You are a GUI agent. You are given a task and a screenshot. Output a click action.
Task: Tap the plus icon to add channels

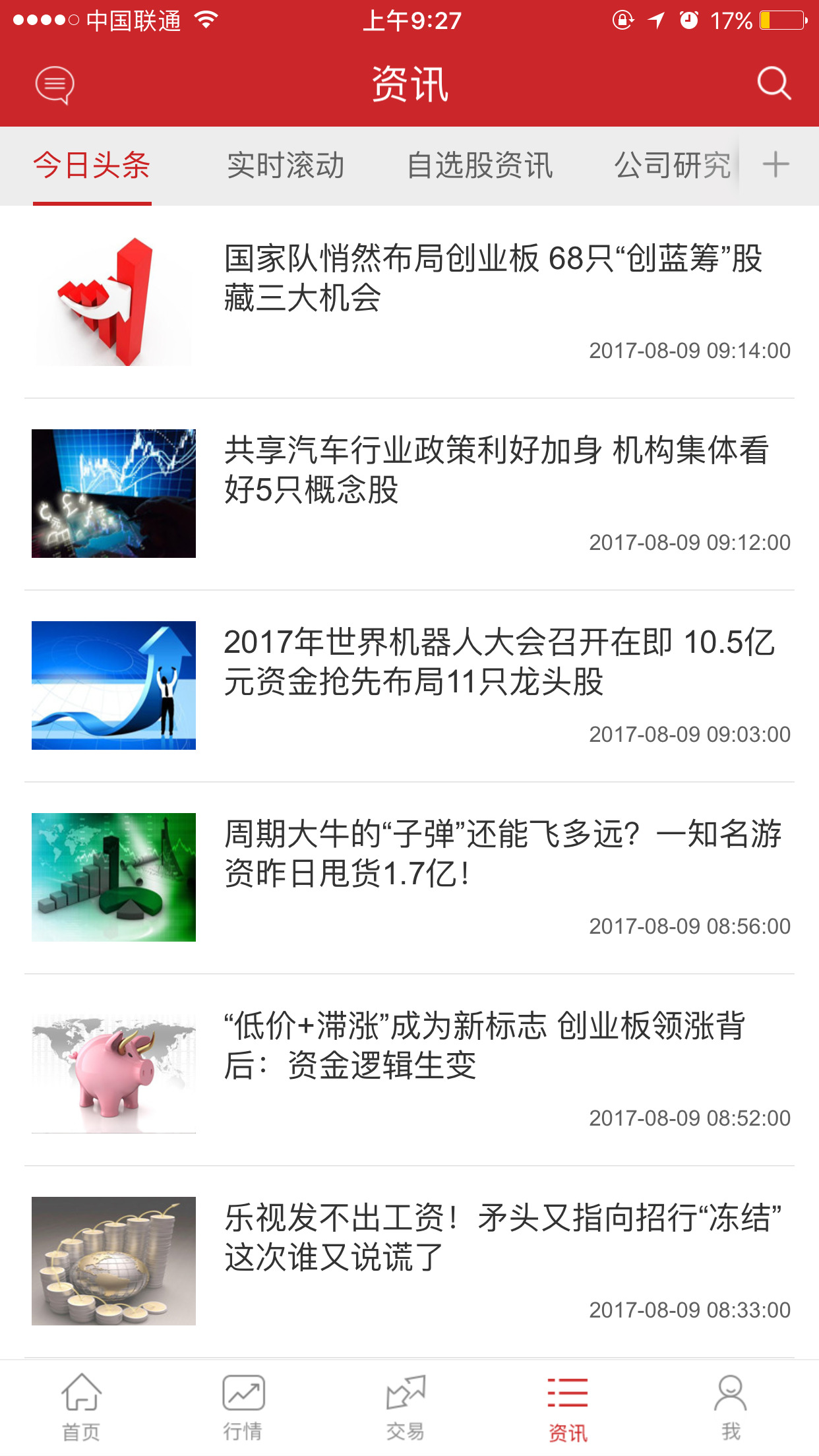(x=776, y=165)
